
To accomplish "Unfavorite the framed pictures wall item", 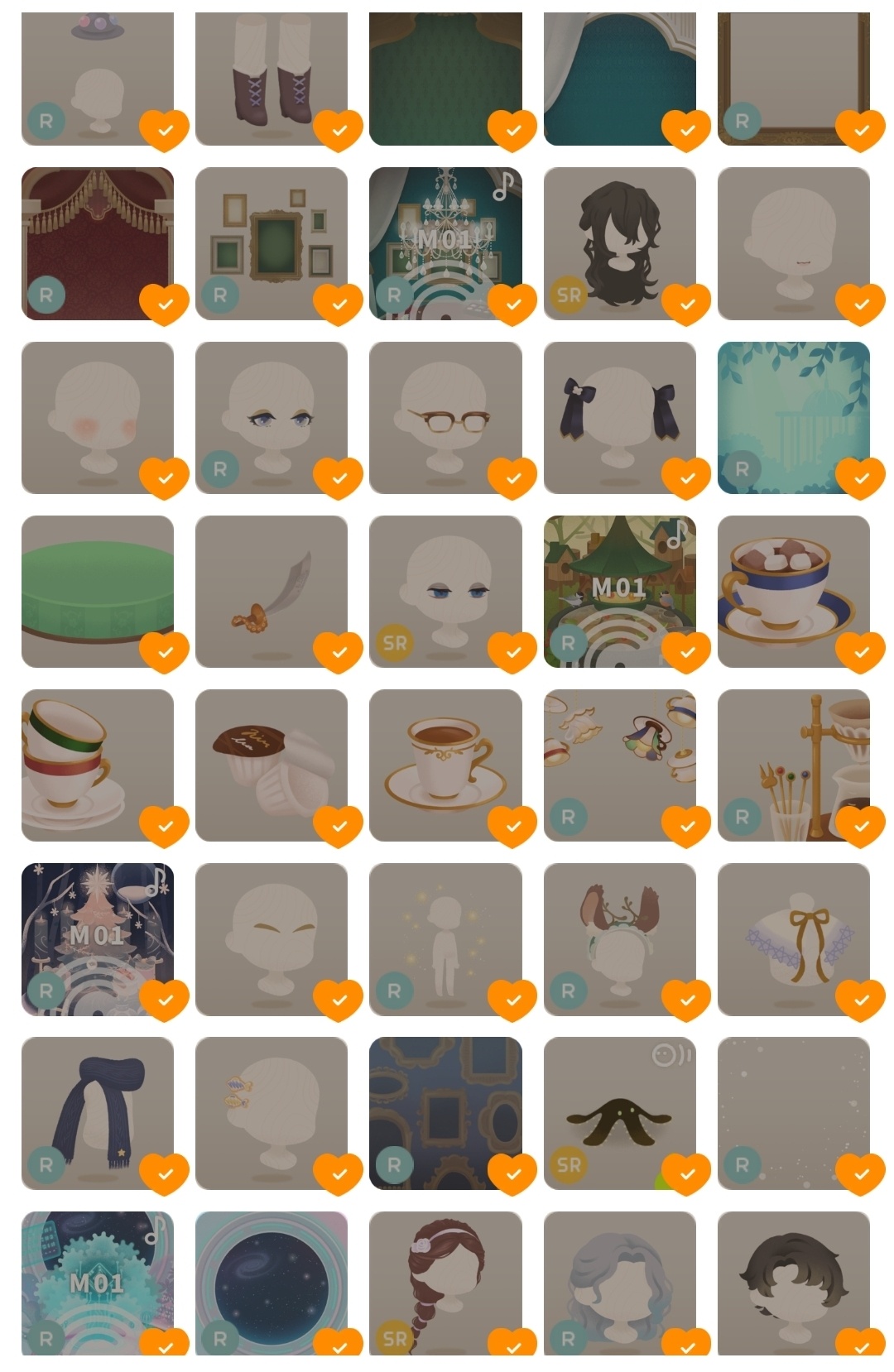I will coord(338,304).
